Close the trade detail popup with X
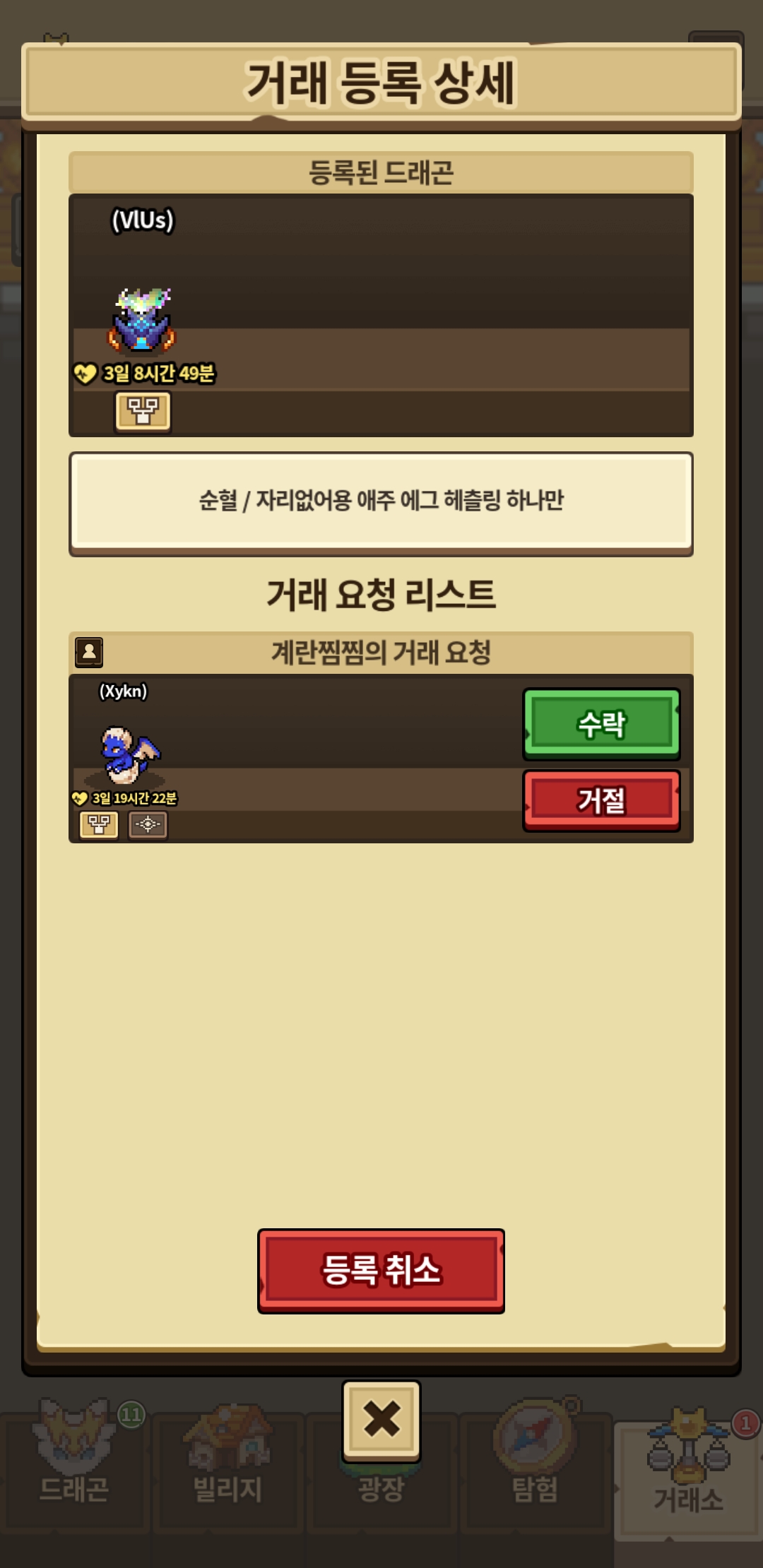Screen dimensions: 763x1568 tap(381, 1420)
